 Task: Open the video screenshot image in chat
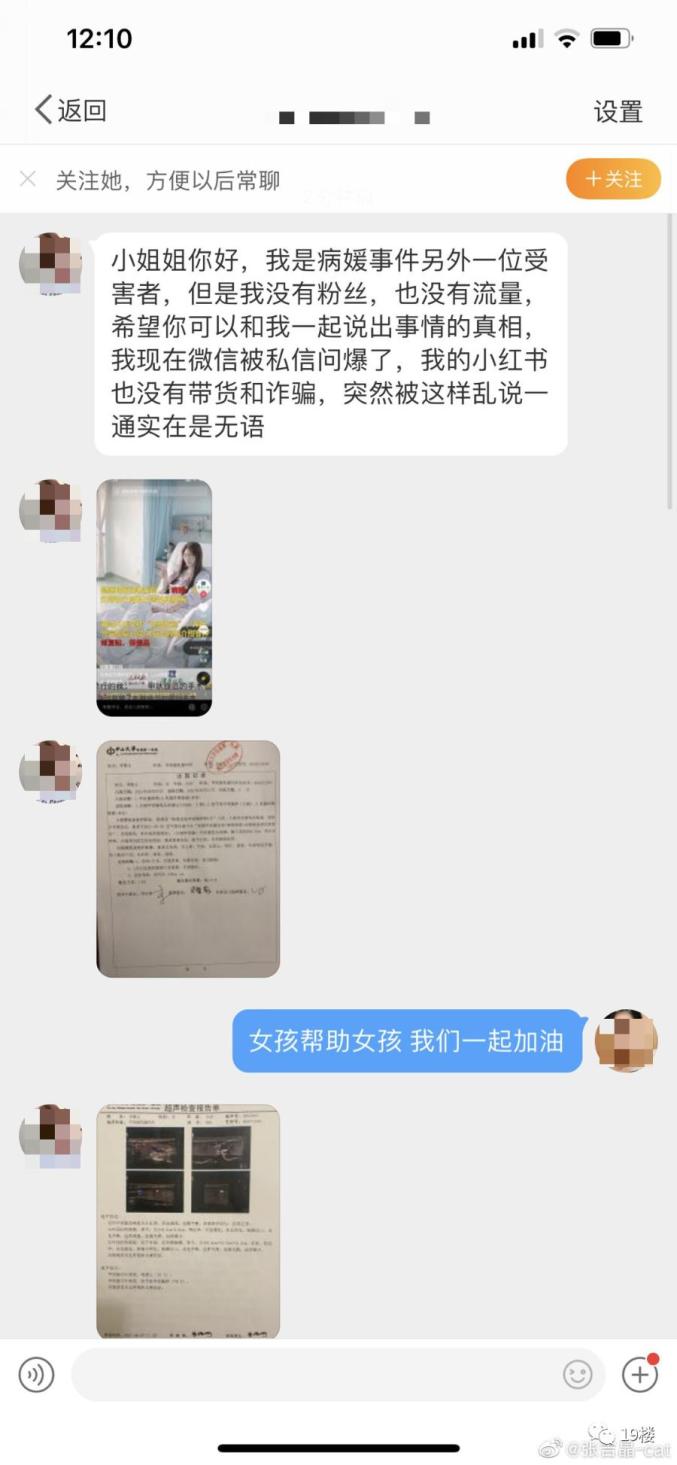(154, 597)
